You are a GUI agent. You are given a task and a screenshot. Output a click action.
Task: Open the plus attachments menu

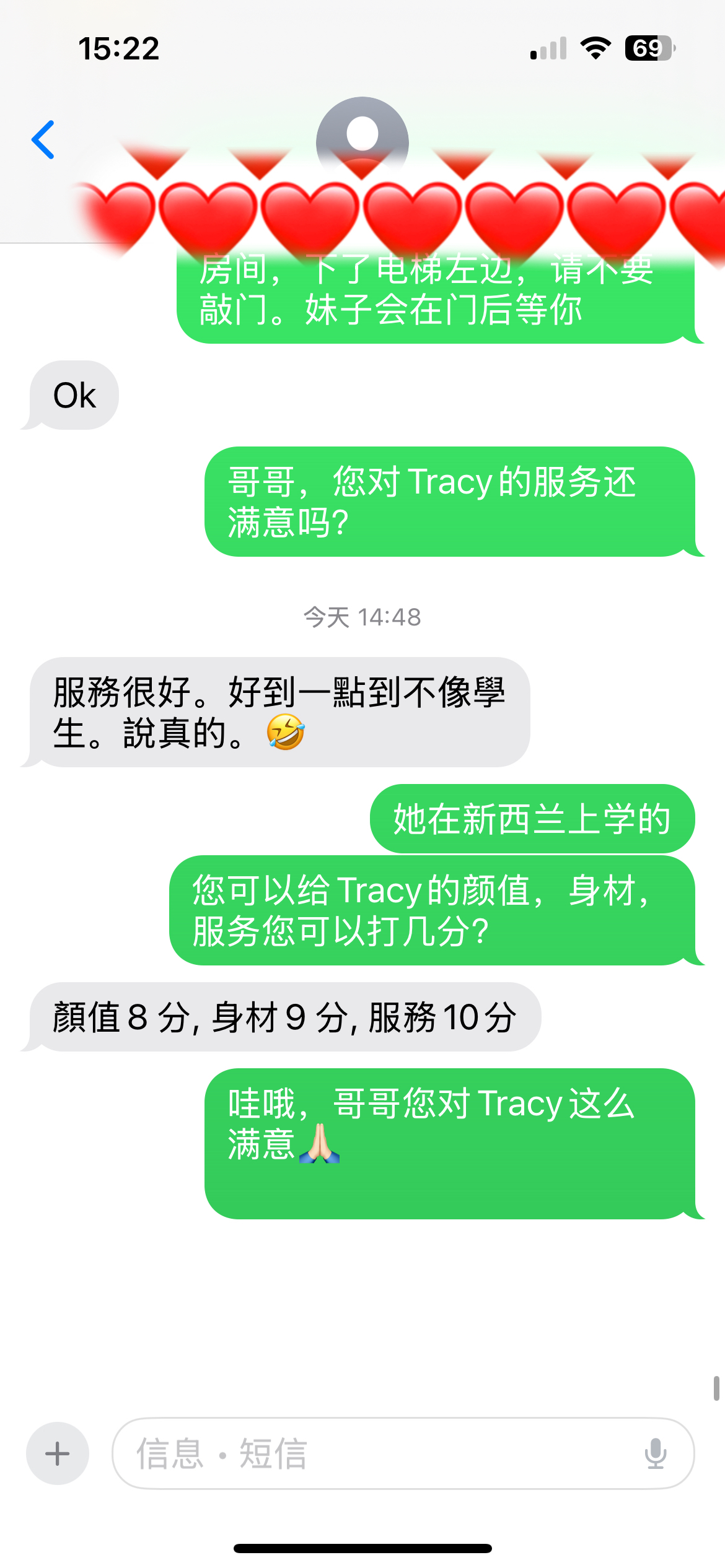tap(58, 1453)
